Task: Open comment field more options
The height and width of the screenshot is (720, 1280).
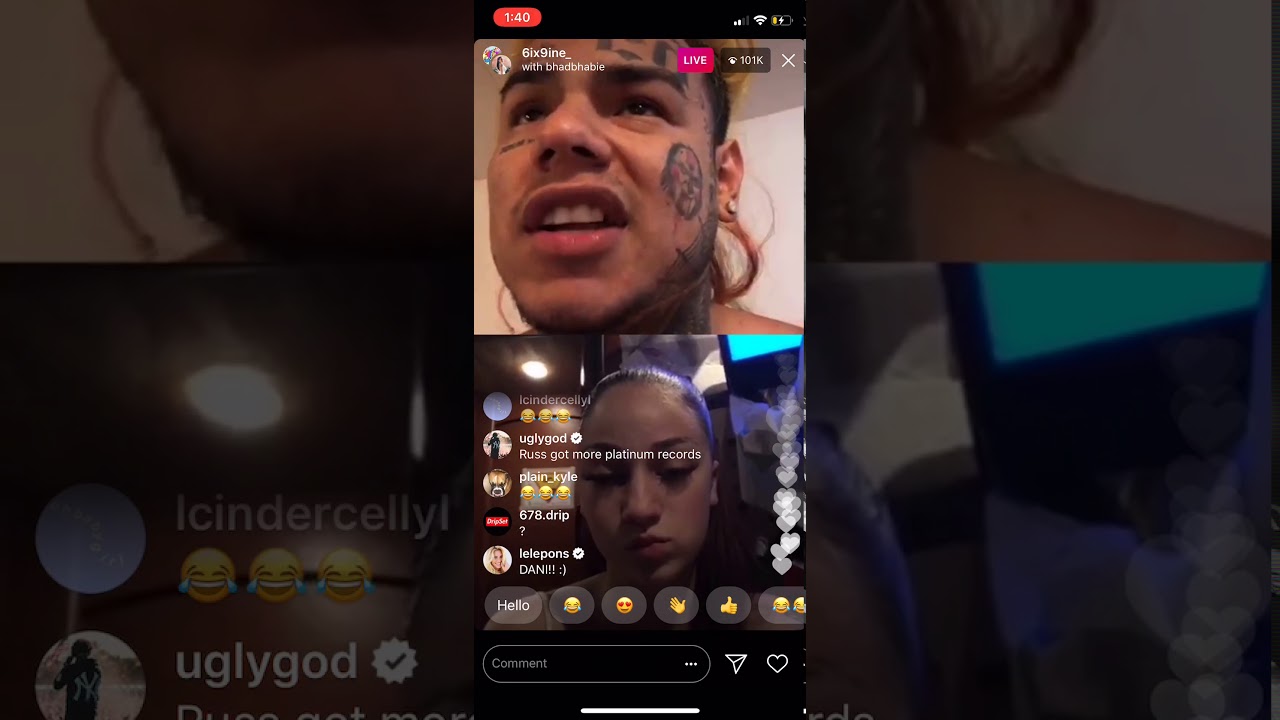Action: 690,664
